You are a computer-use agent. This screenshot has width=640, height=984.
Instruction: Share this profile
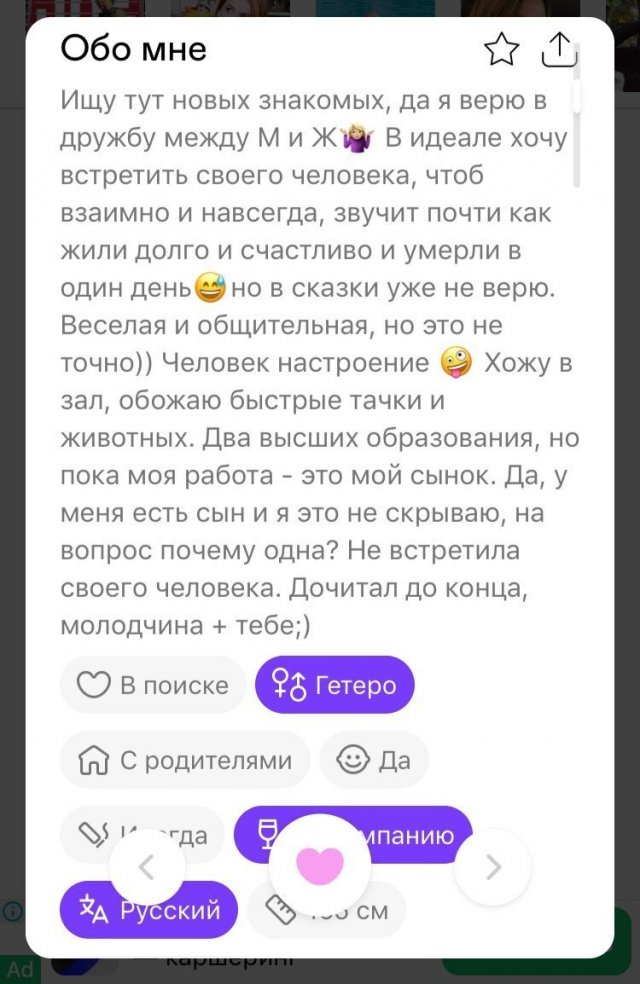[558, 49]
